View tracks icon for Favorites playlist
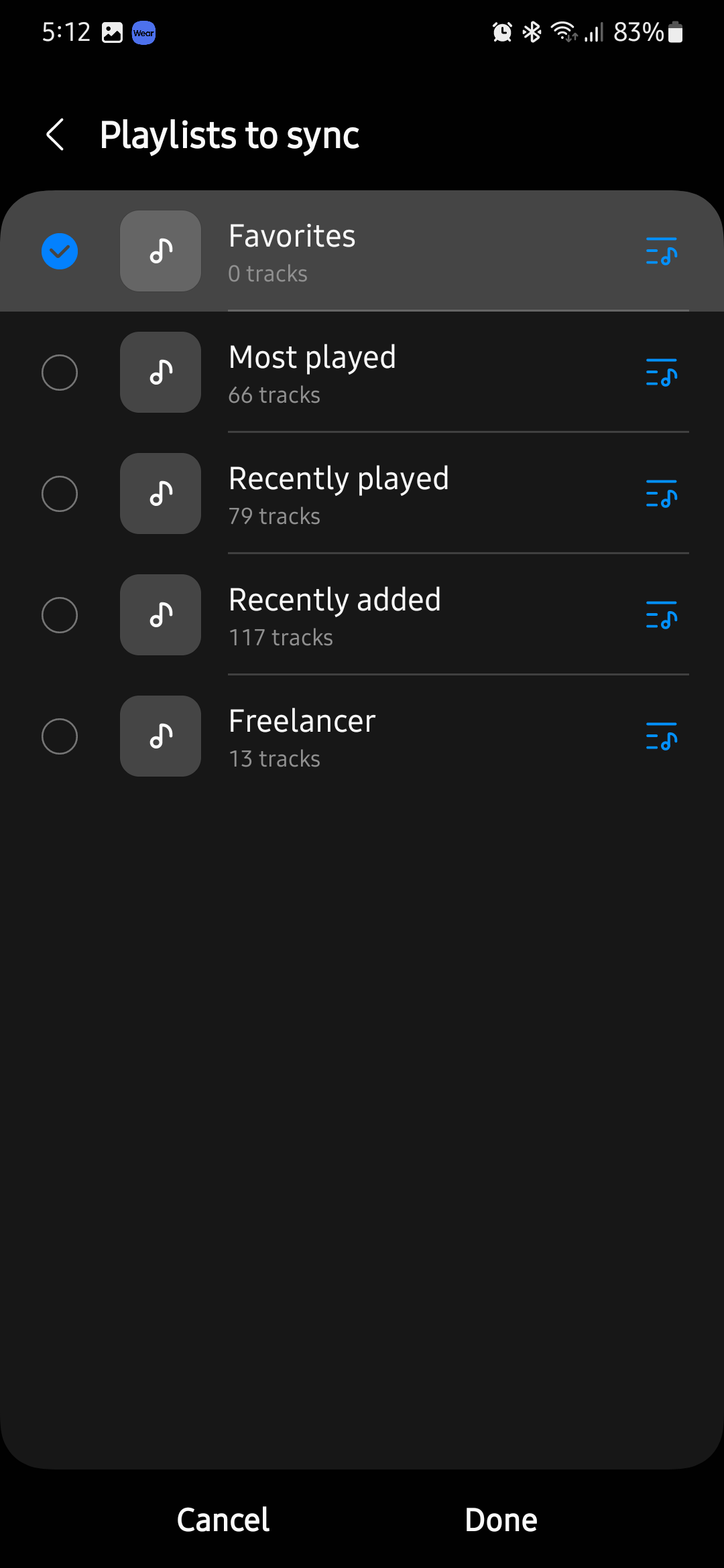Screen dimensions: 724x1568 661,251
